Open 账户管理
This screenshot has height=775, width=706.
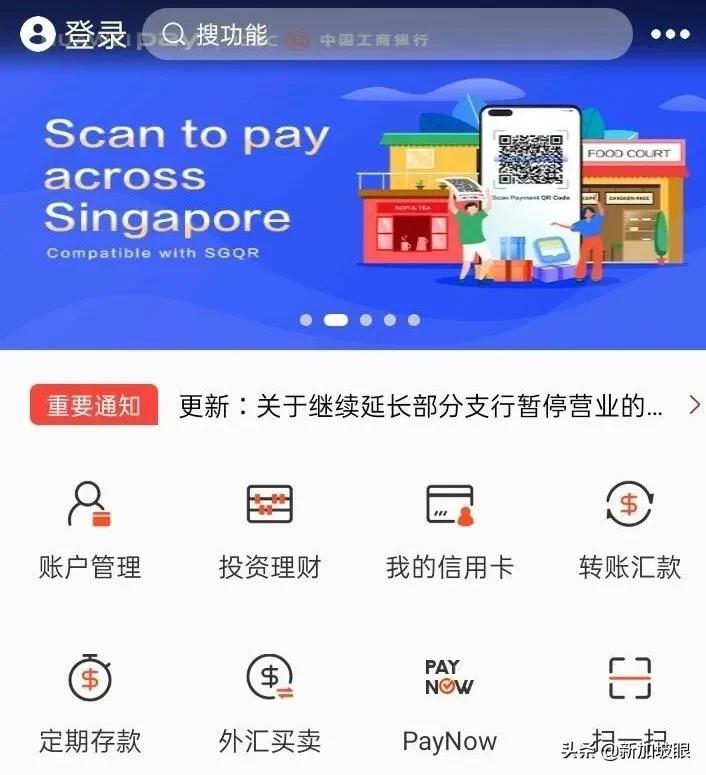pos(90,530)
